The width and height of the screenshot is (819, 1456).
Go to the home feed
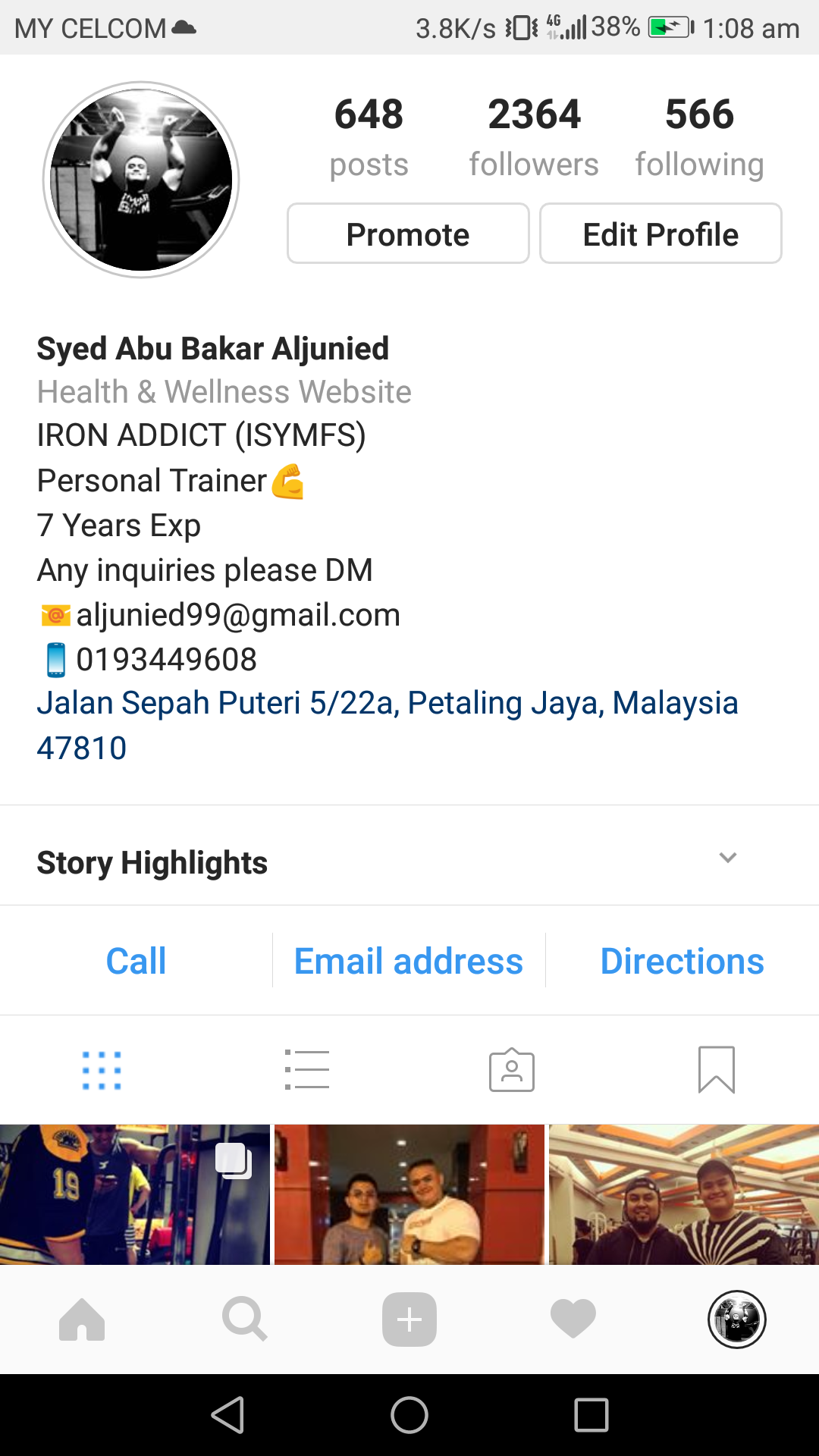pyautogui.click(x=82, y=1319)
